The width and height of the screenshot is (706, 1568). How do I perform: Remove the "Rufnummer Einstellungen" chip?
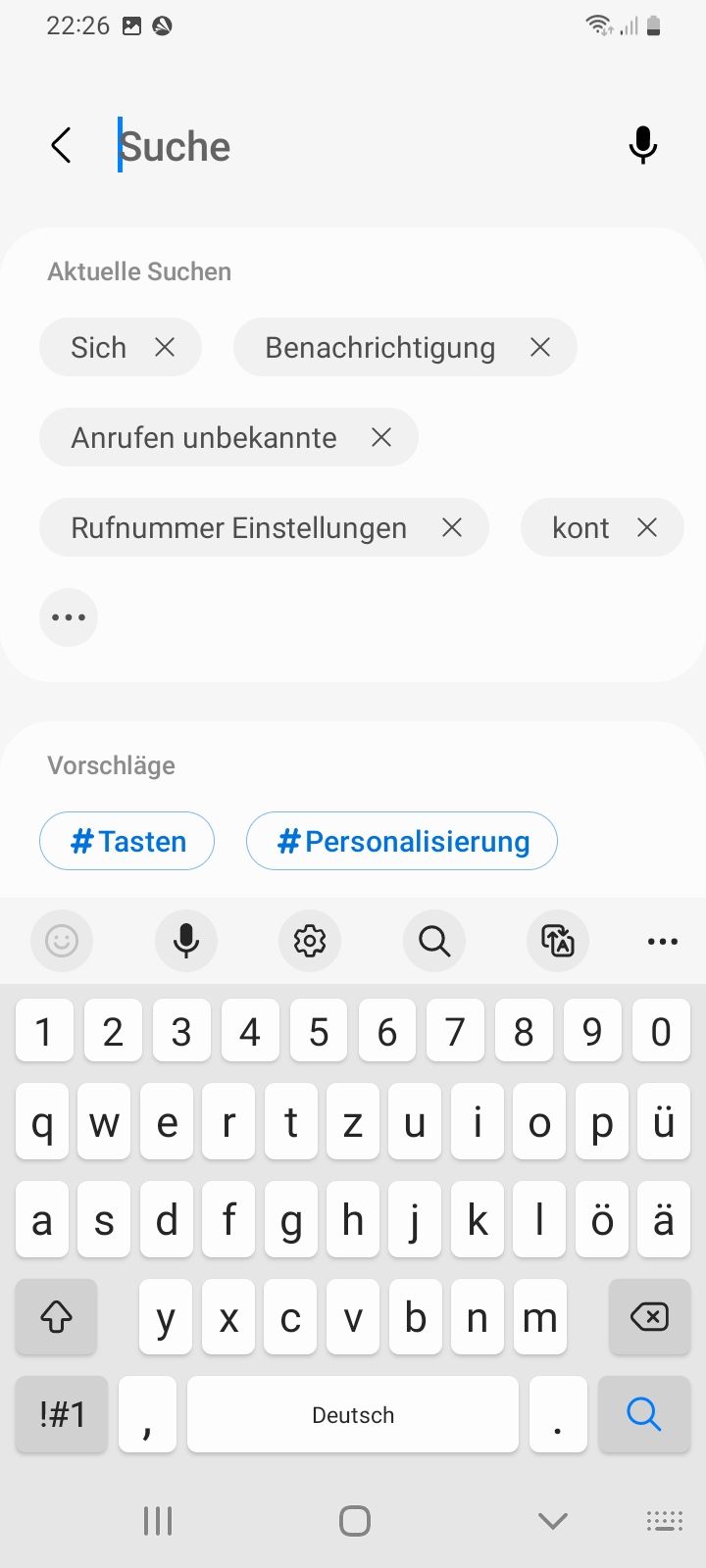tap(452, 527)
